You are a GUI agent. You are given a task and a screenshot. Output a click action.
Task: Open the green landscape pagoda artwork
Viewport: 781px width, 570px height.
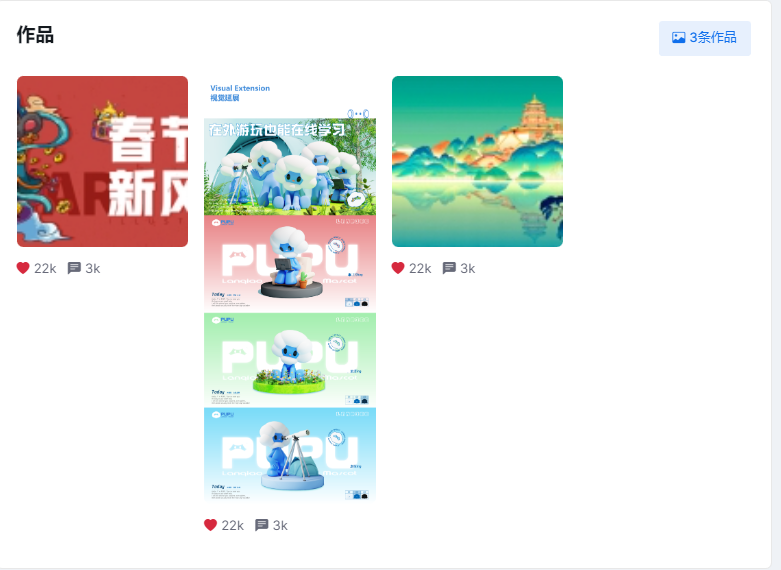coord(477,161)
